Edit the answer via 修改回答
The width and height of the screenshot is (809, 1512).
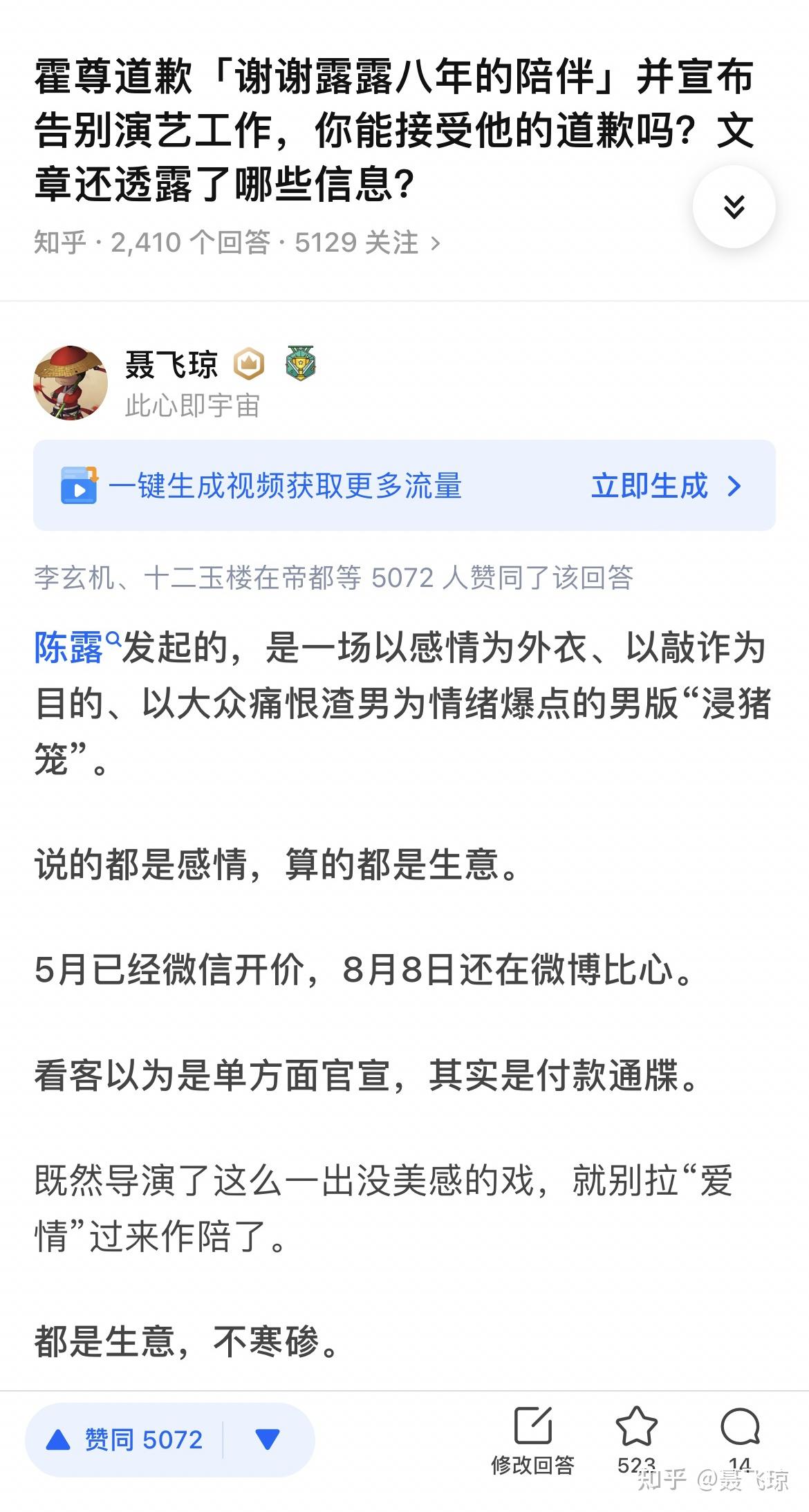point(532,1439)
